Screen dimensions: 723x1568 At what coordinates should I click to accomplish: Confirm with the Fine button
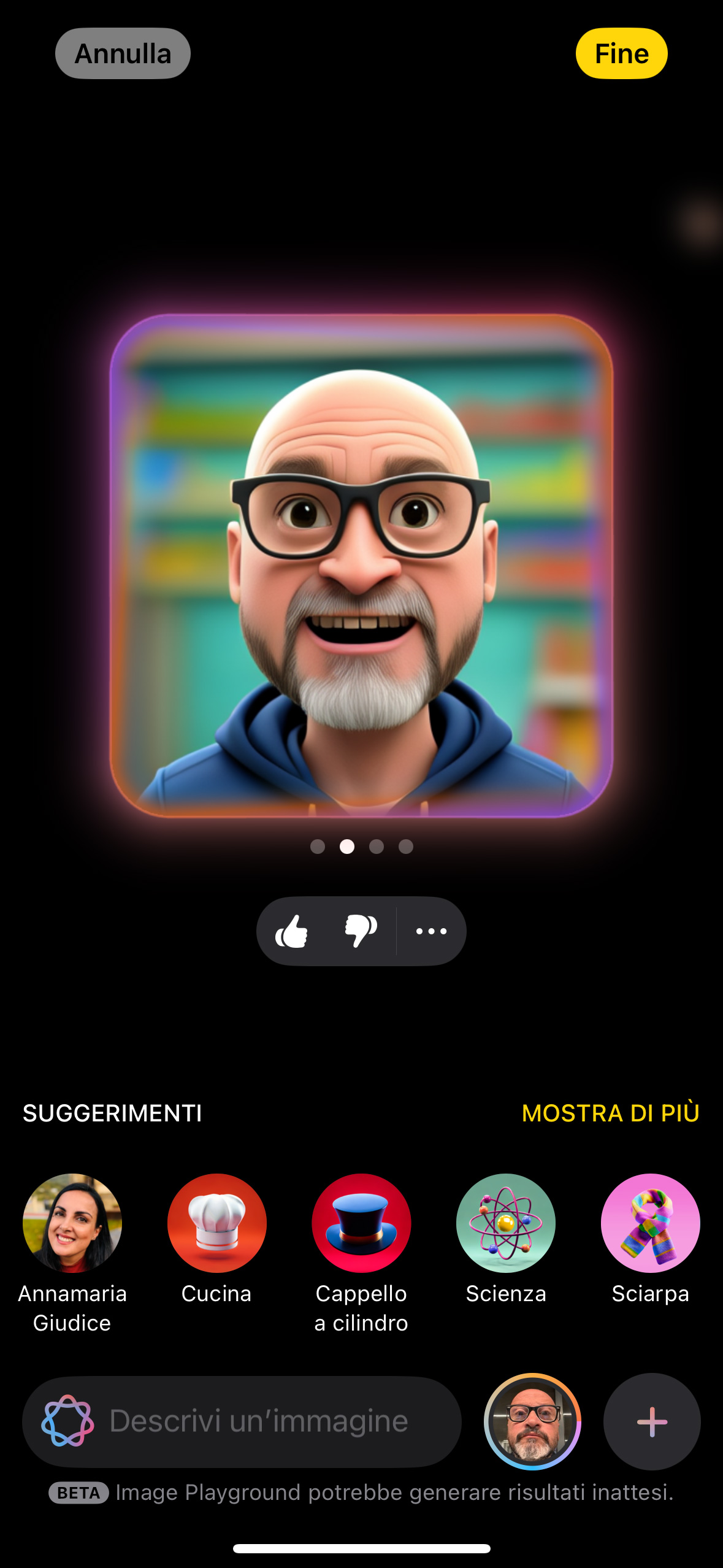[621, 54]
